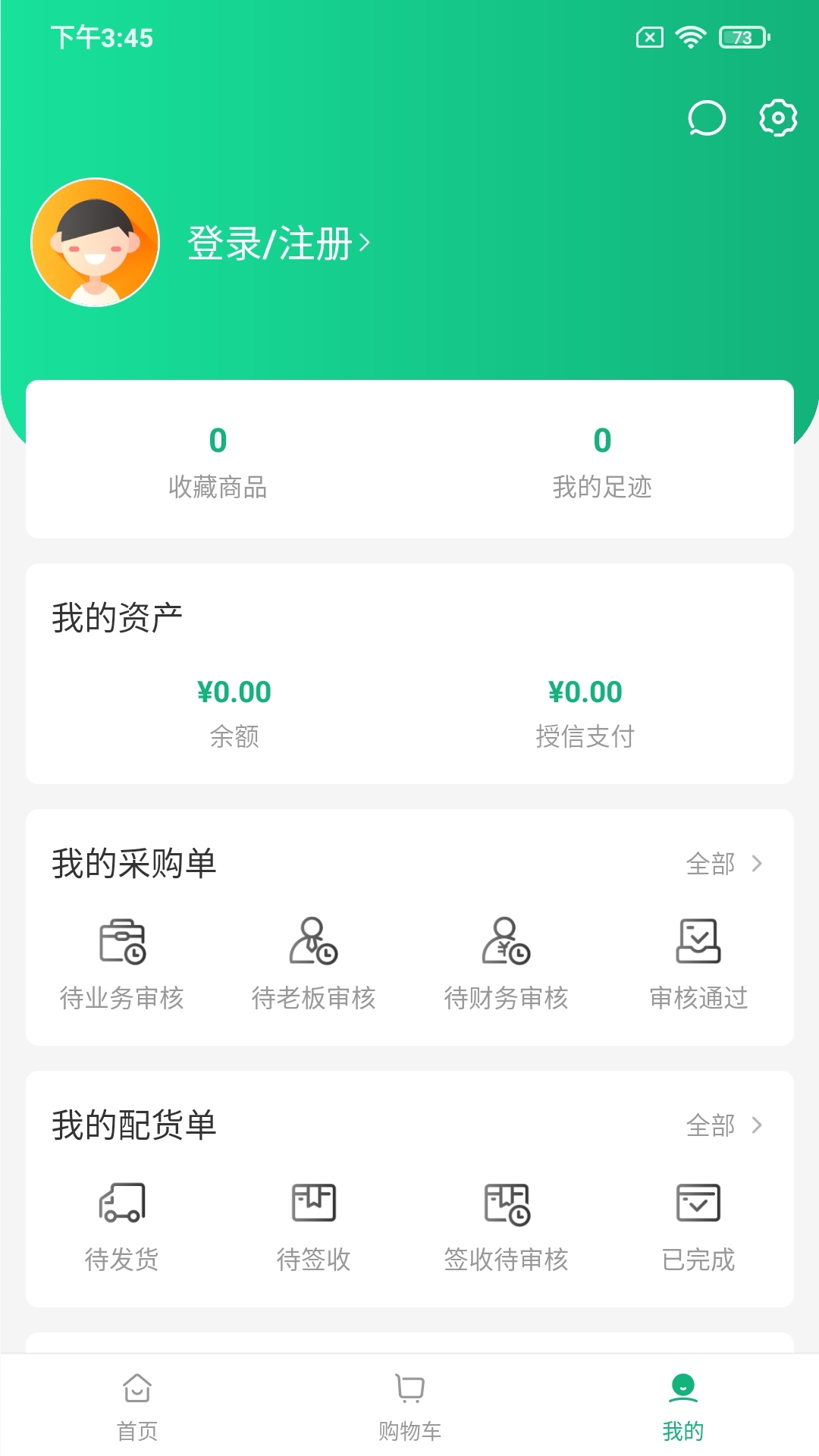Show 审核通过 purchase orders
Viewport: 819px width, 1456px height.
pos(698,963)
